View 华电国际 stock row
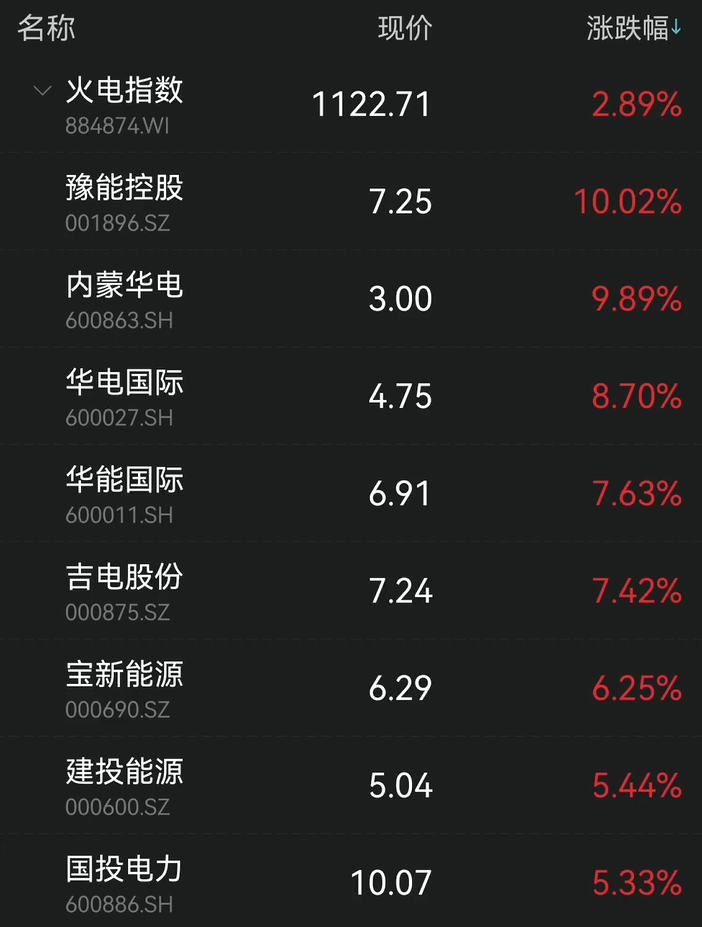The width and height of the screenshot is (702, 927). pos(125,383)
